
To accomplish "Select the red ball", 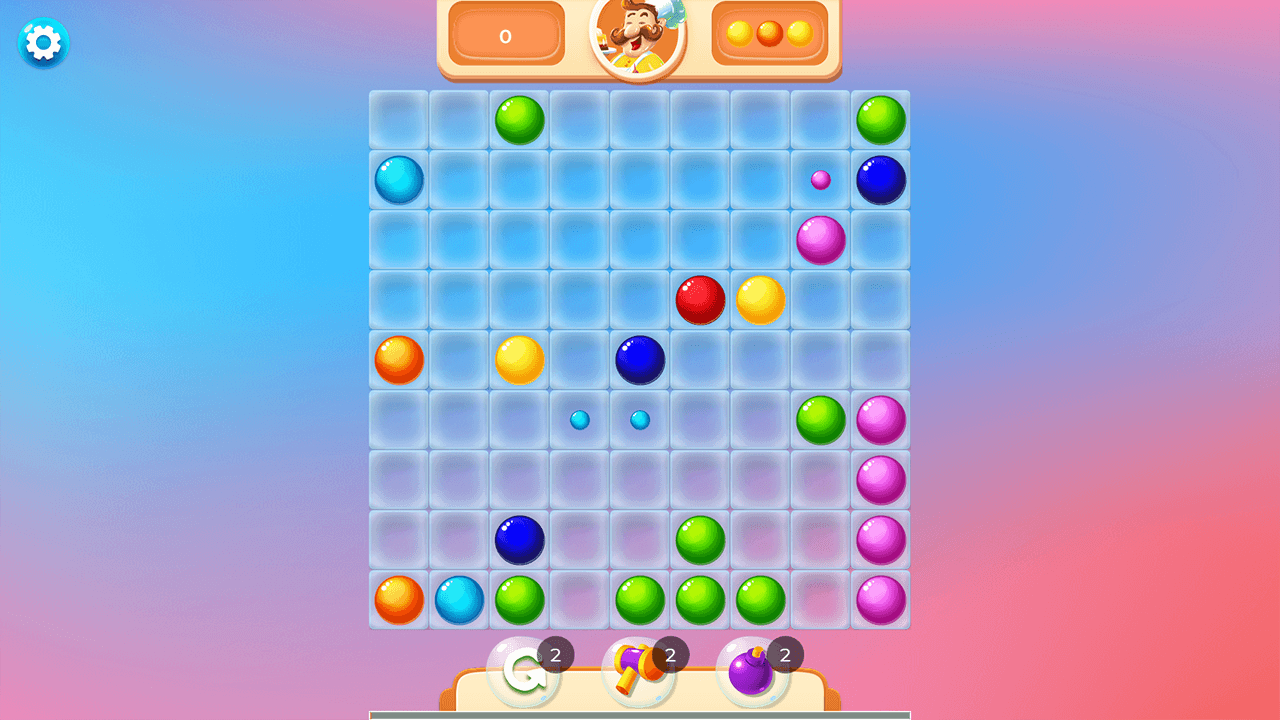I will pos(700,300).
